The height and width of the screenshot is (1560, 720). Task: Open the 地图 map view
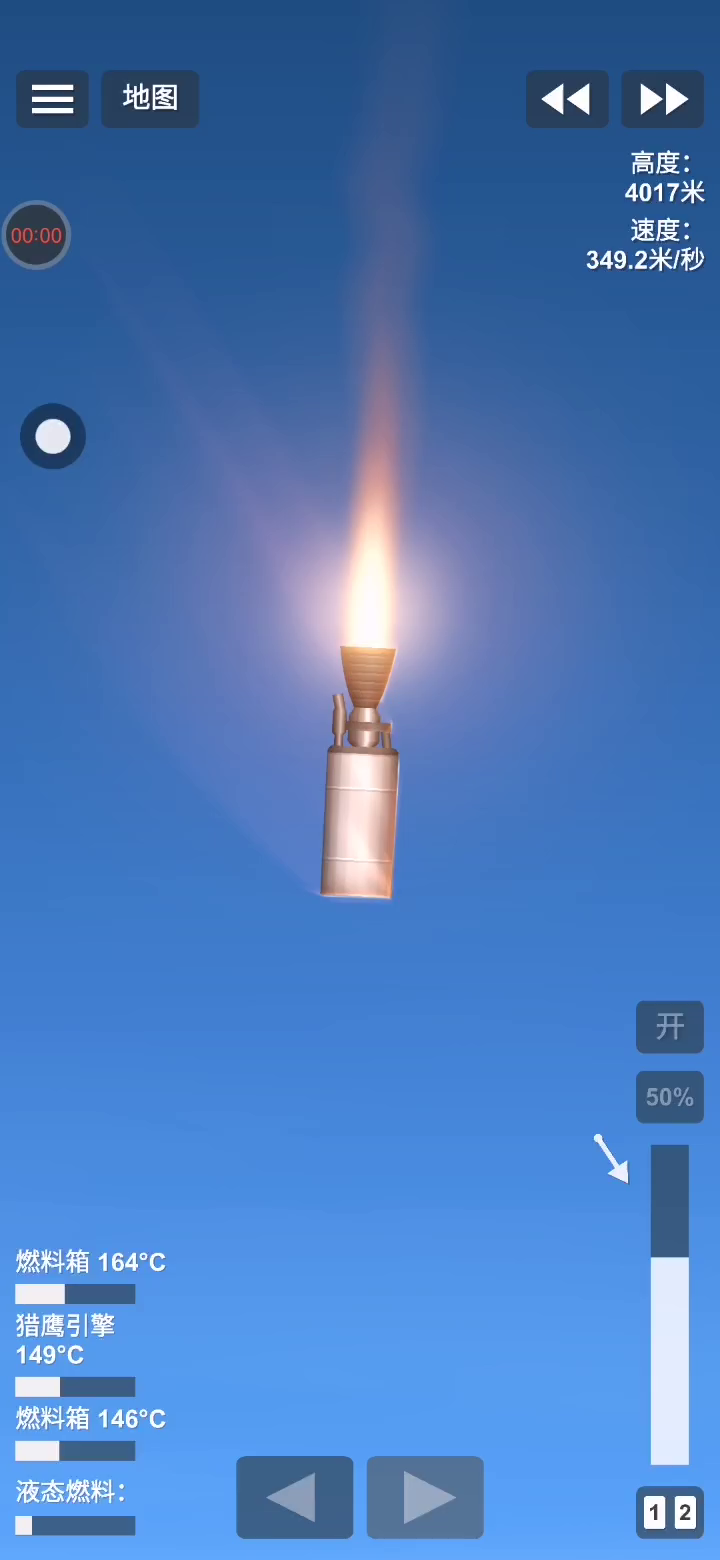[x=150, y=99]
